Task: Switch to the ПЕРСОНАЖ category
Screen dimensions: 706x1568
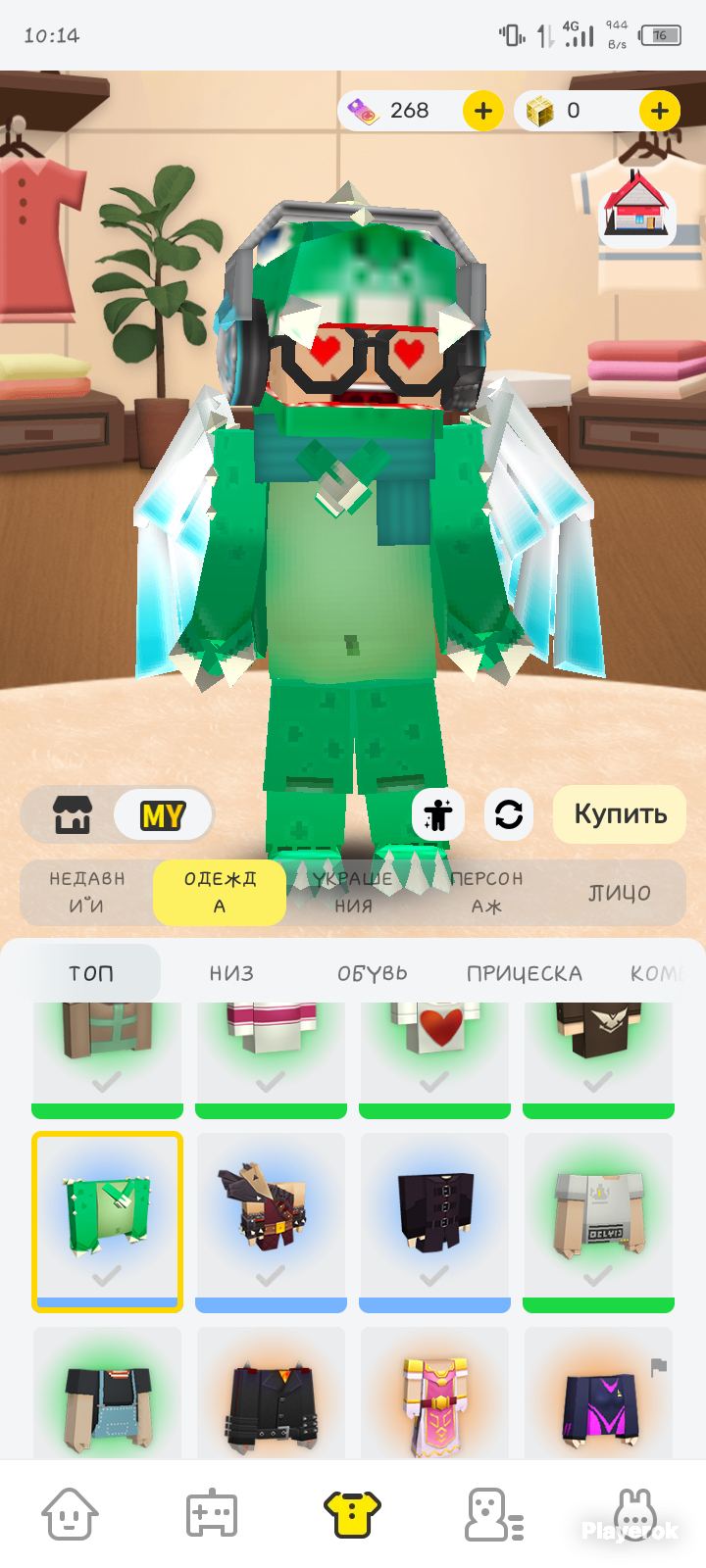Action: pos(486,893)
